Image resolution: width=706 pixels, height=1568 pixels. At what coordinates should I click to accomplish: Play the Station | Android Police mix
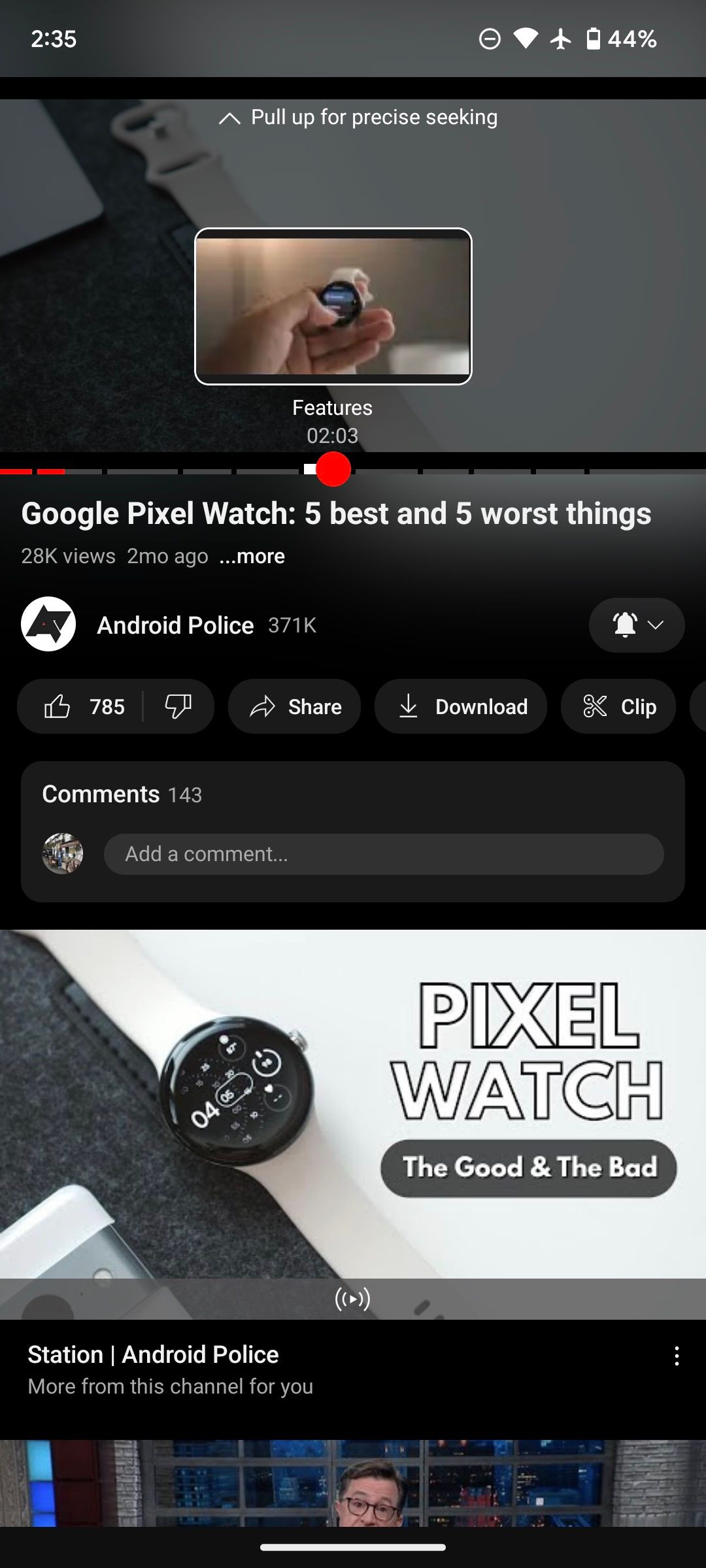(353, 1124)
